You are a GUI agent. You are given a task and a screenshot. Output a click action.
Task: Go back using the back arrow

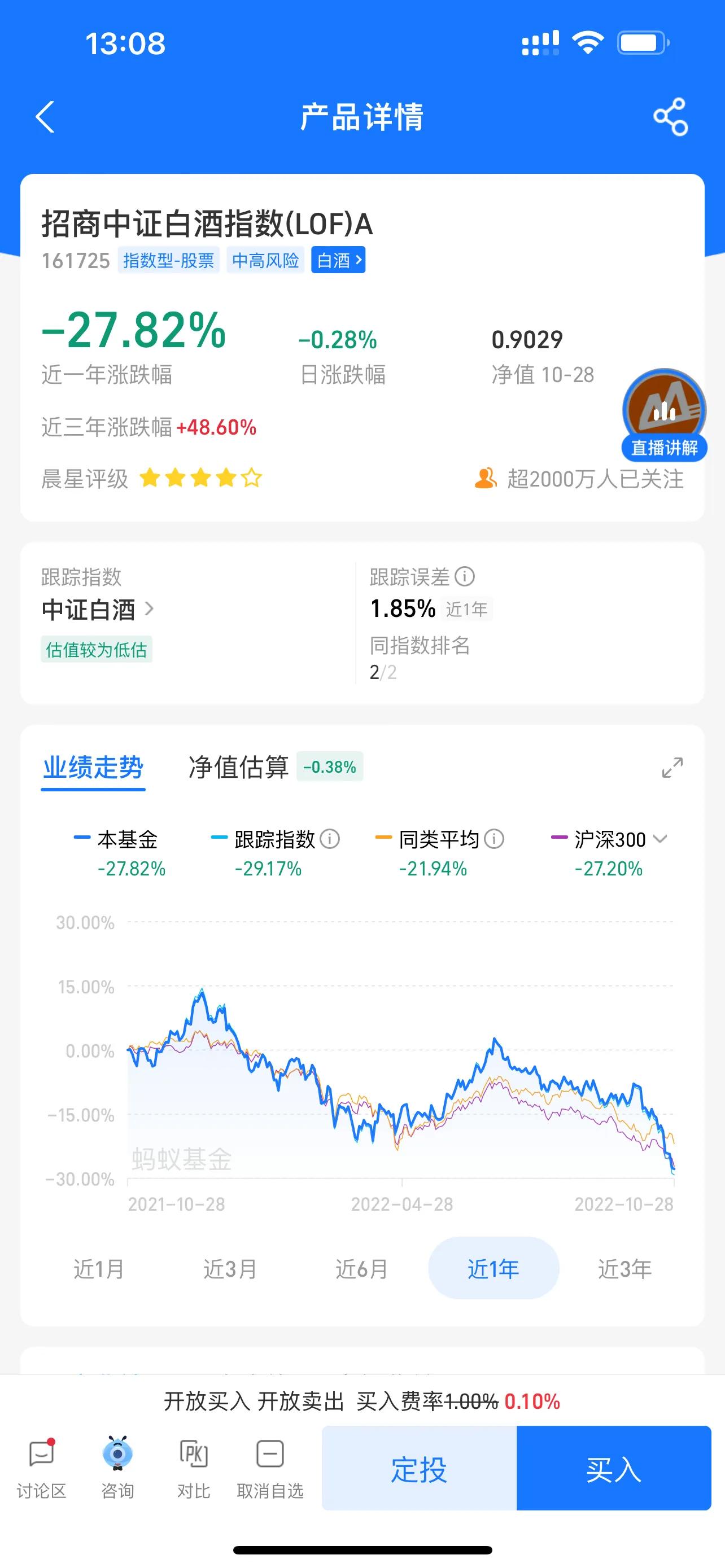tap(46, 116)
